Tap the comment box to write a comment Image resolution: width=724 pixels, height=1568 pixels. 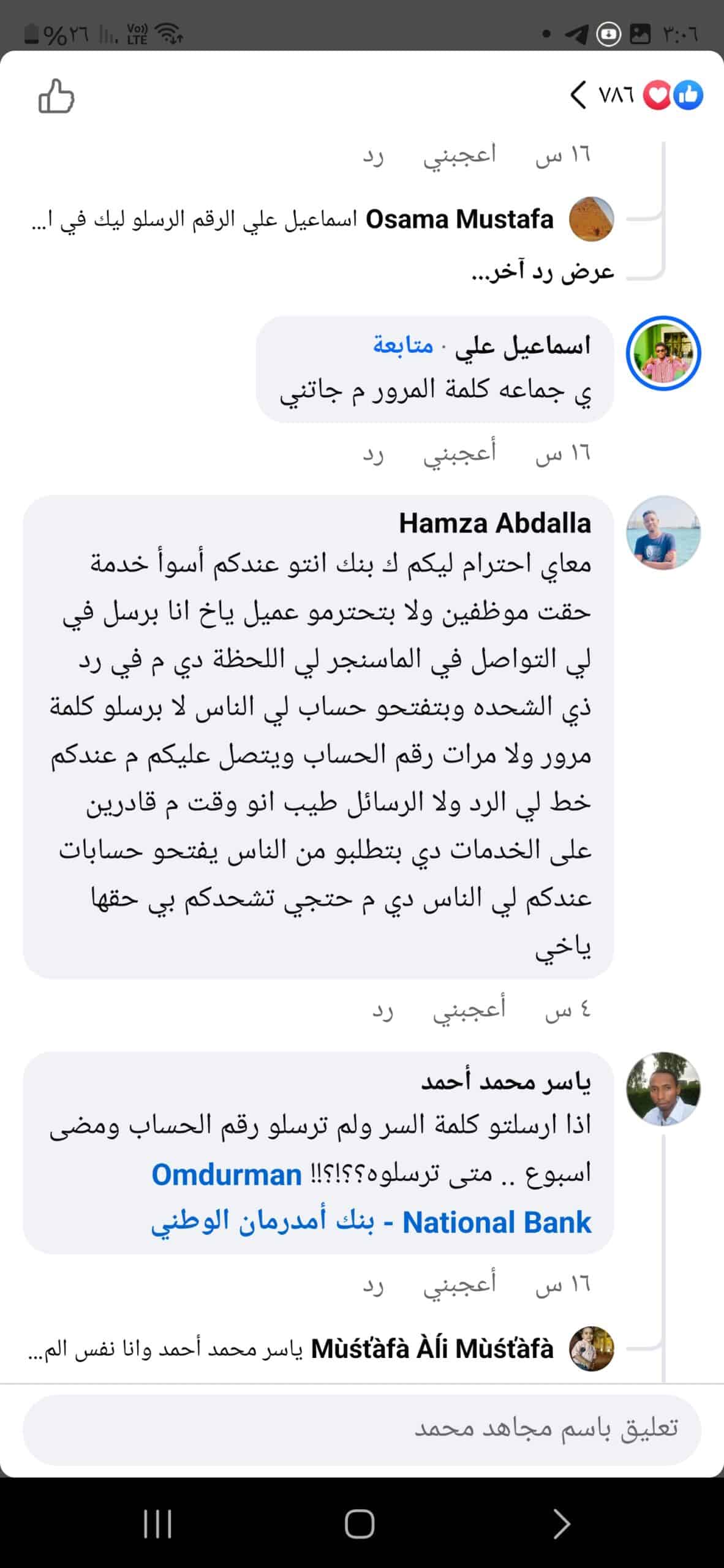click(x=361, y=1429)
